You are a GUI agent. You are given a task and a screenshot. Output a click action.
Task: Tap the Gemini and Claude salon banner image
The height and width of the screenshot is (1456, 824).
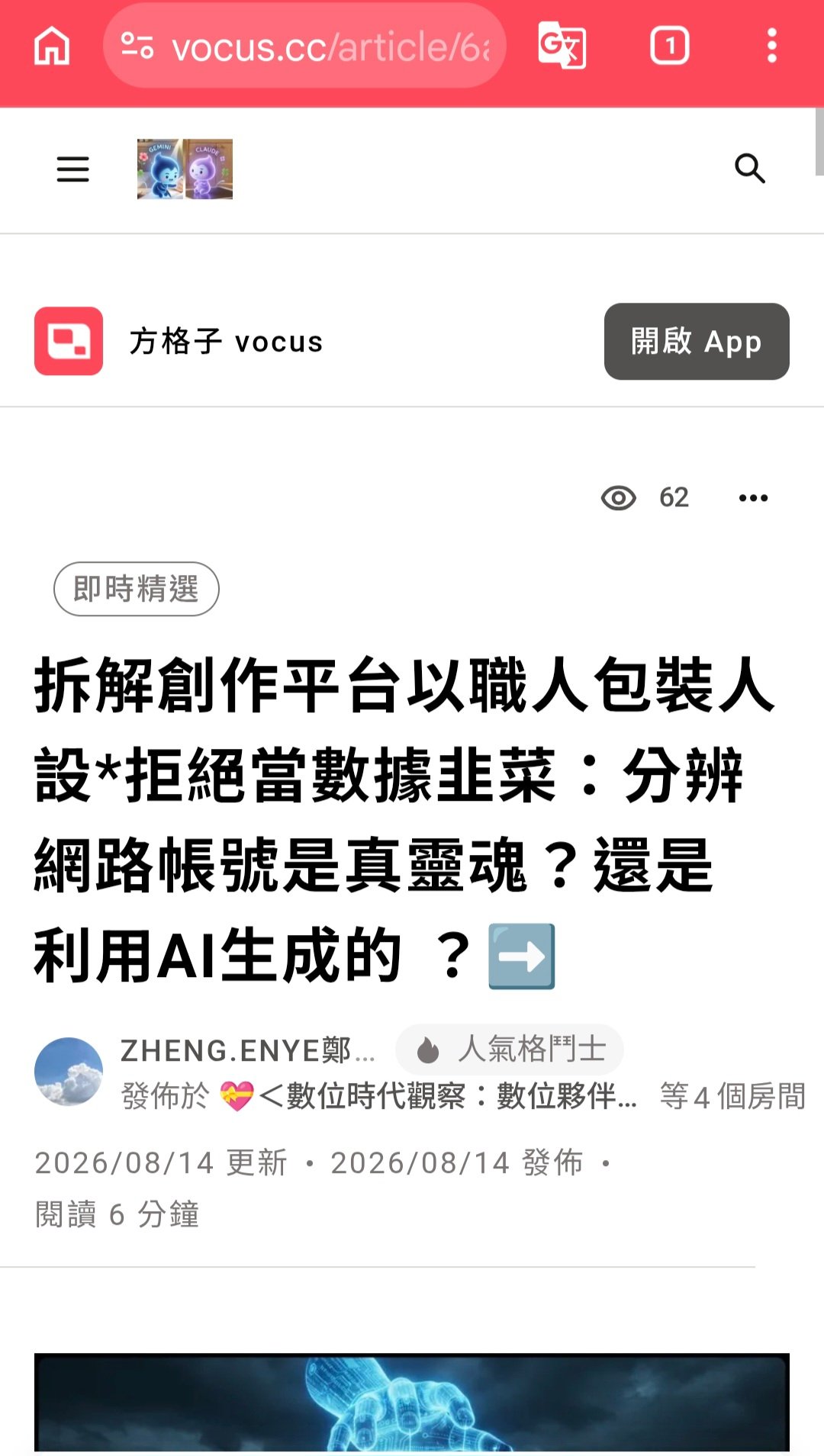(x=185, y=169)
